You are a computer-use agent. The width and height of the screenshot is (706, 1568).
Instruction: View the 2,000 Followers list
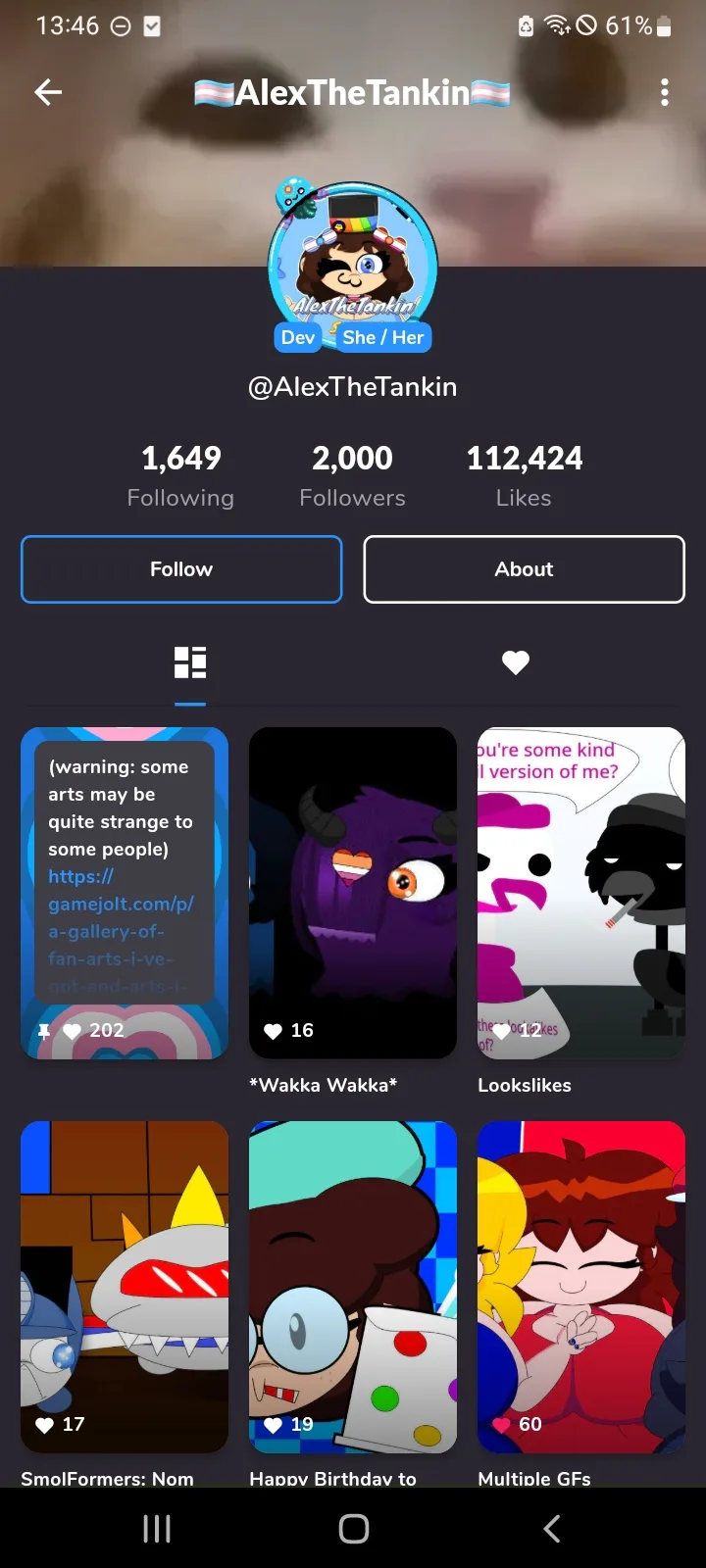pos(353,476)
